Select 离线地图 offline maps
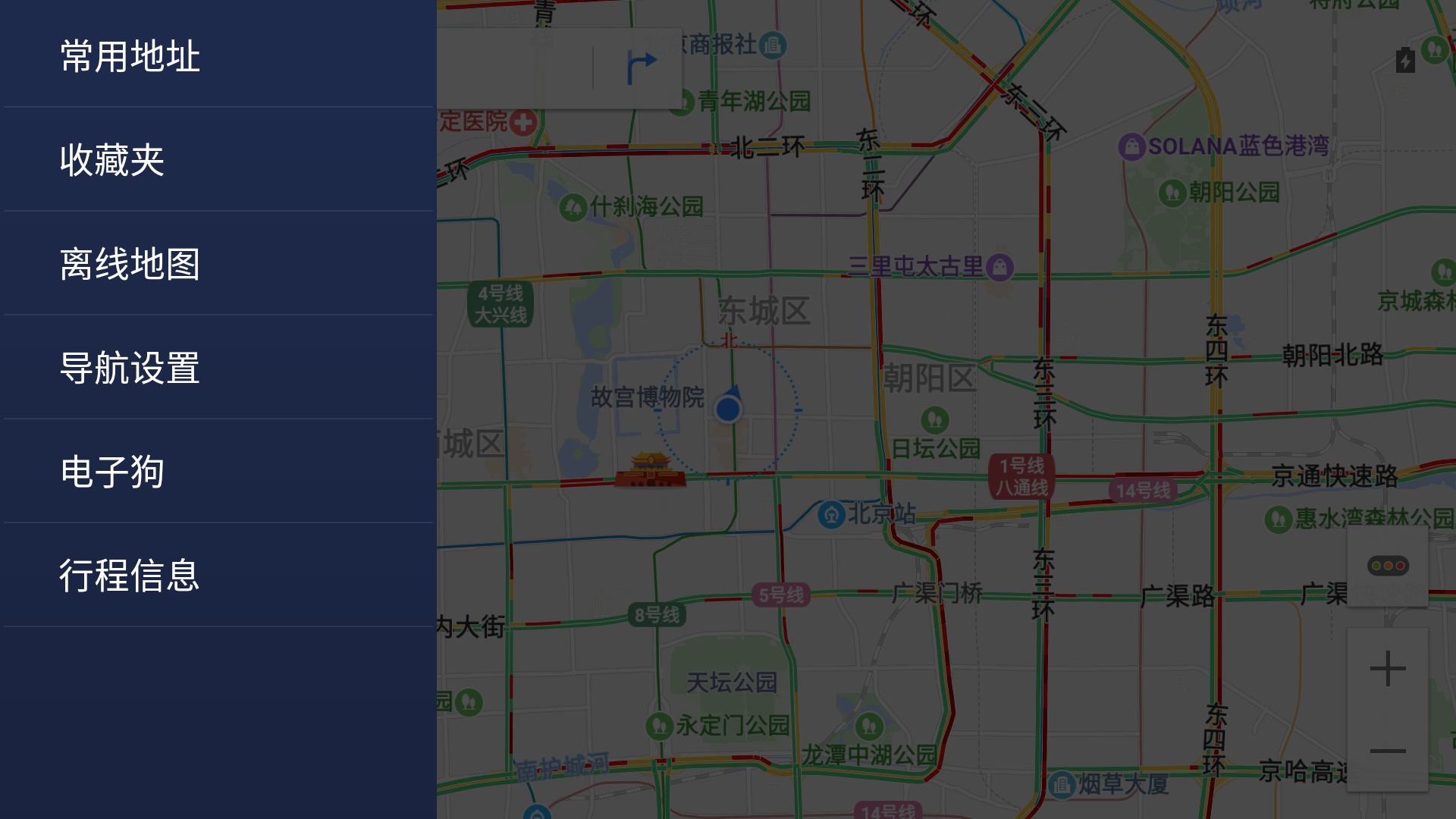Image resolution: width=1456 pixels, height=819 pixels. (x=130, y=264)
